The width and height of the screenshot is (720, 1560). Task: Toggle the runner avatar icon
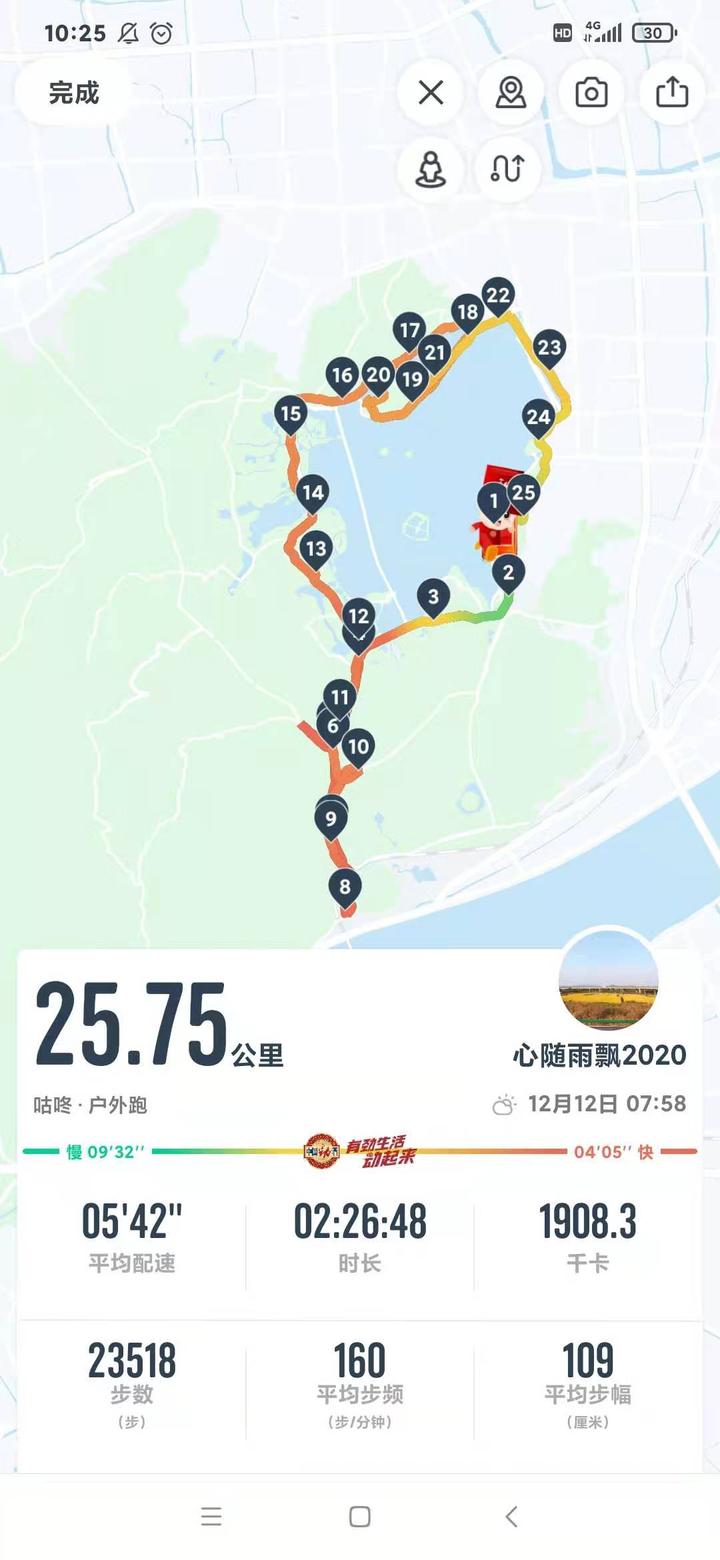click(x=431, y=168)
